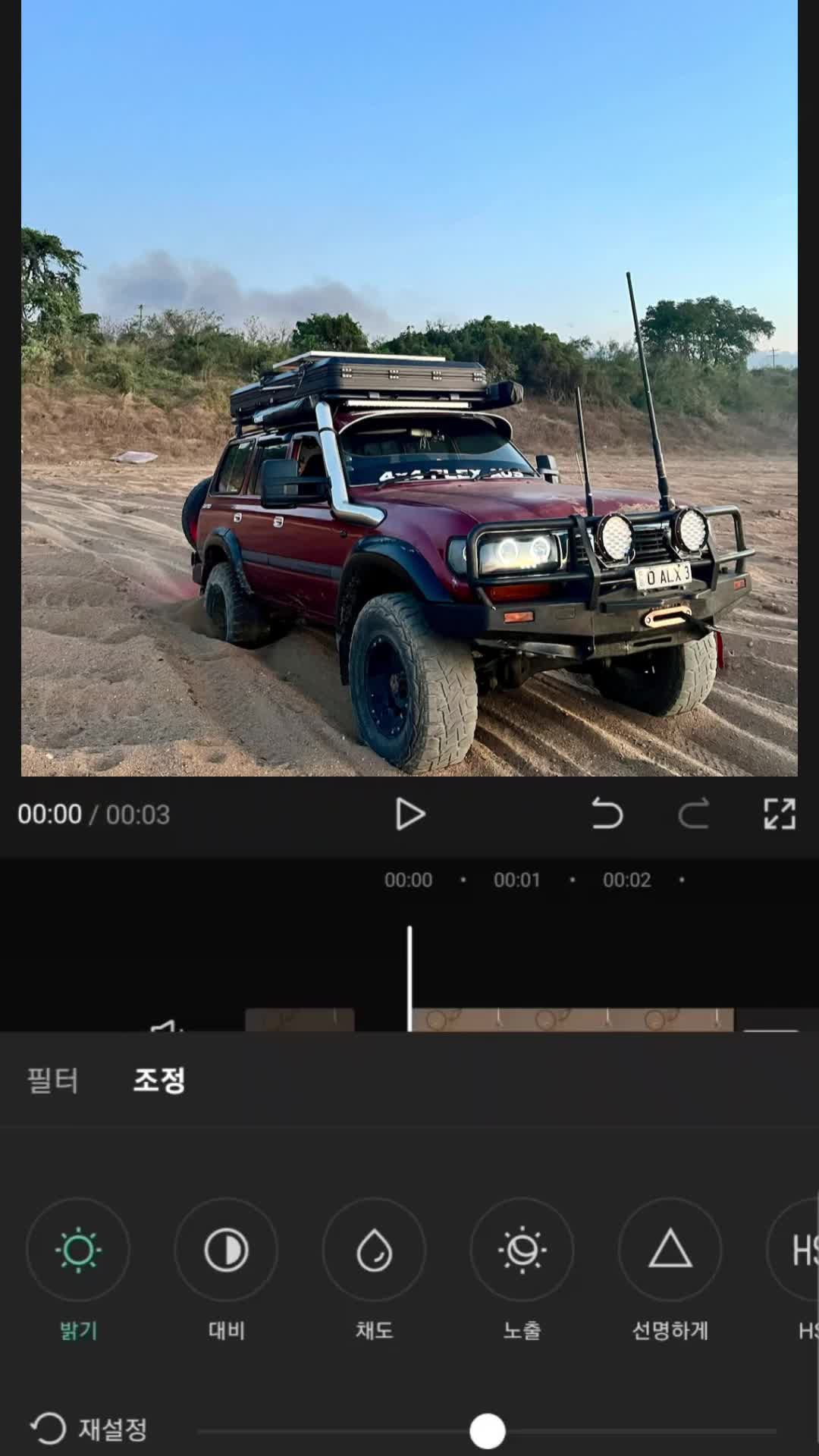Play the video preview
Viewport: 819px width, 1456px height.
[410, 814]
